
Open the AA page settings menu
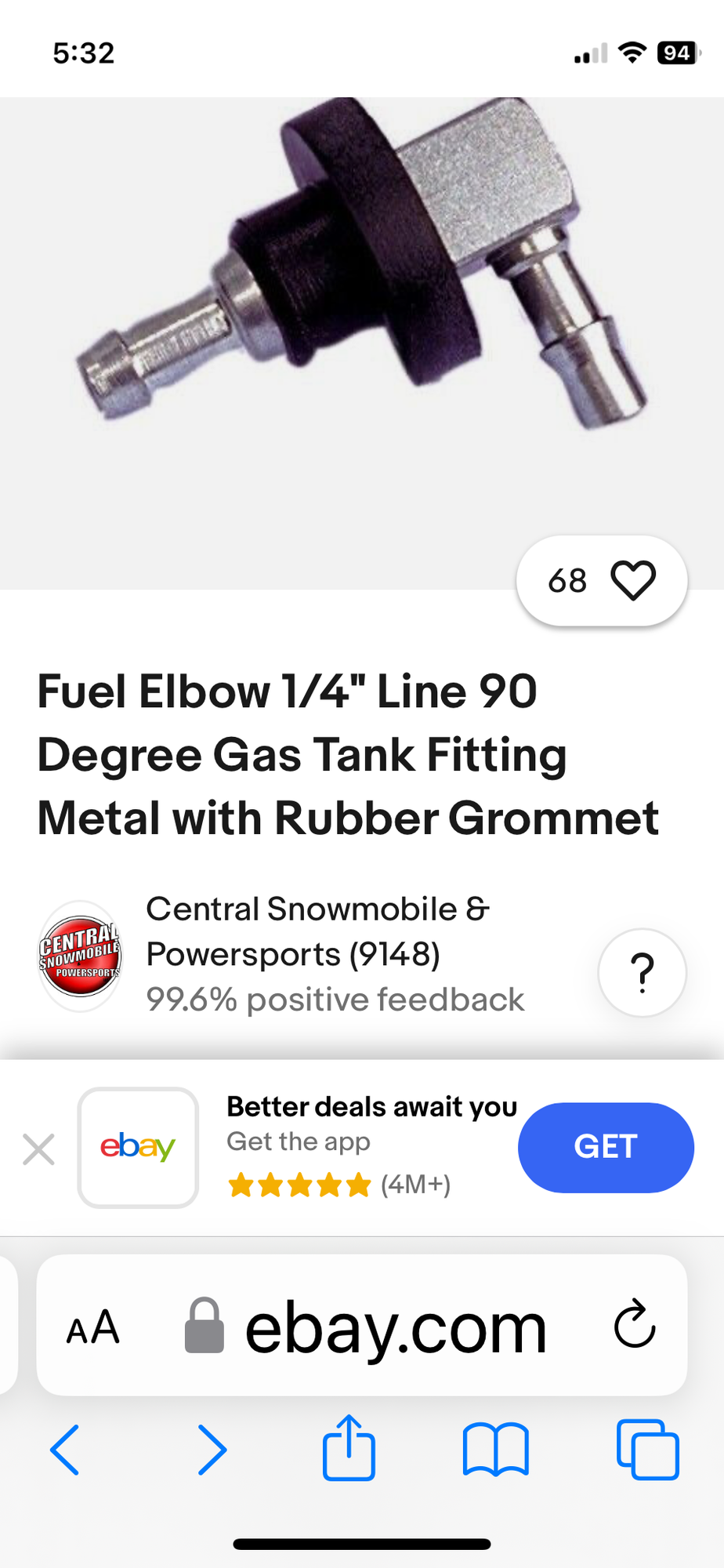(93, 1327)
